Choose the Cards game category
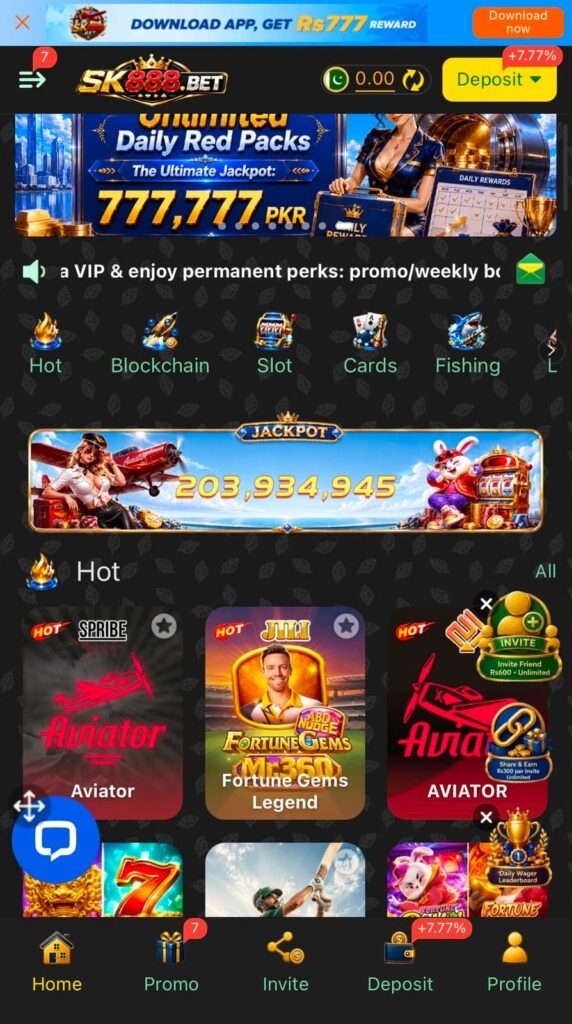Screen dimensions: 572x1024 point(370,344)
